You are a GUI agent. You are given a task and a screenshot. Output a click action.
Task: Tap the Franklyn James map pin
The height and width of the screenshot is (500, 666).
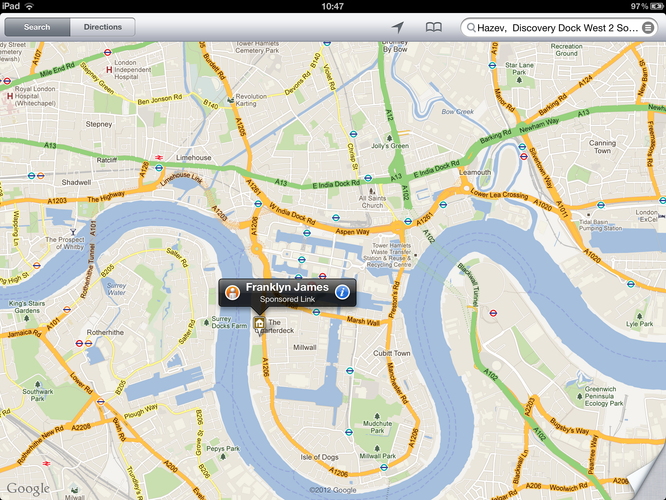[x=260, y=323]
